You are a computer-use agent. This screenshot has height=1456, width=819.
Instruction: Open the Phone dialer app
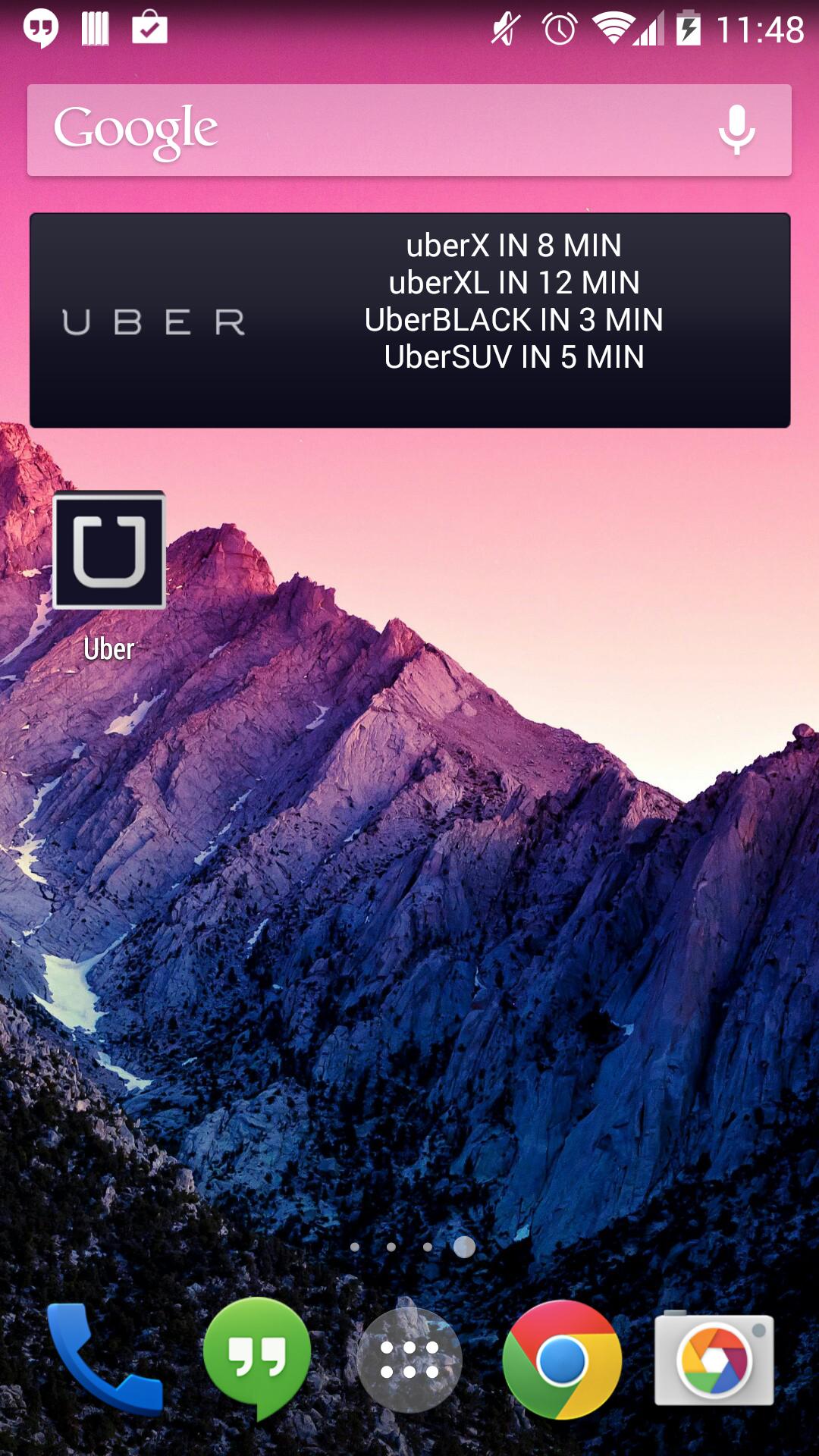pyautogui.click(x=104, y=1359)
